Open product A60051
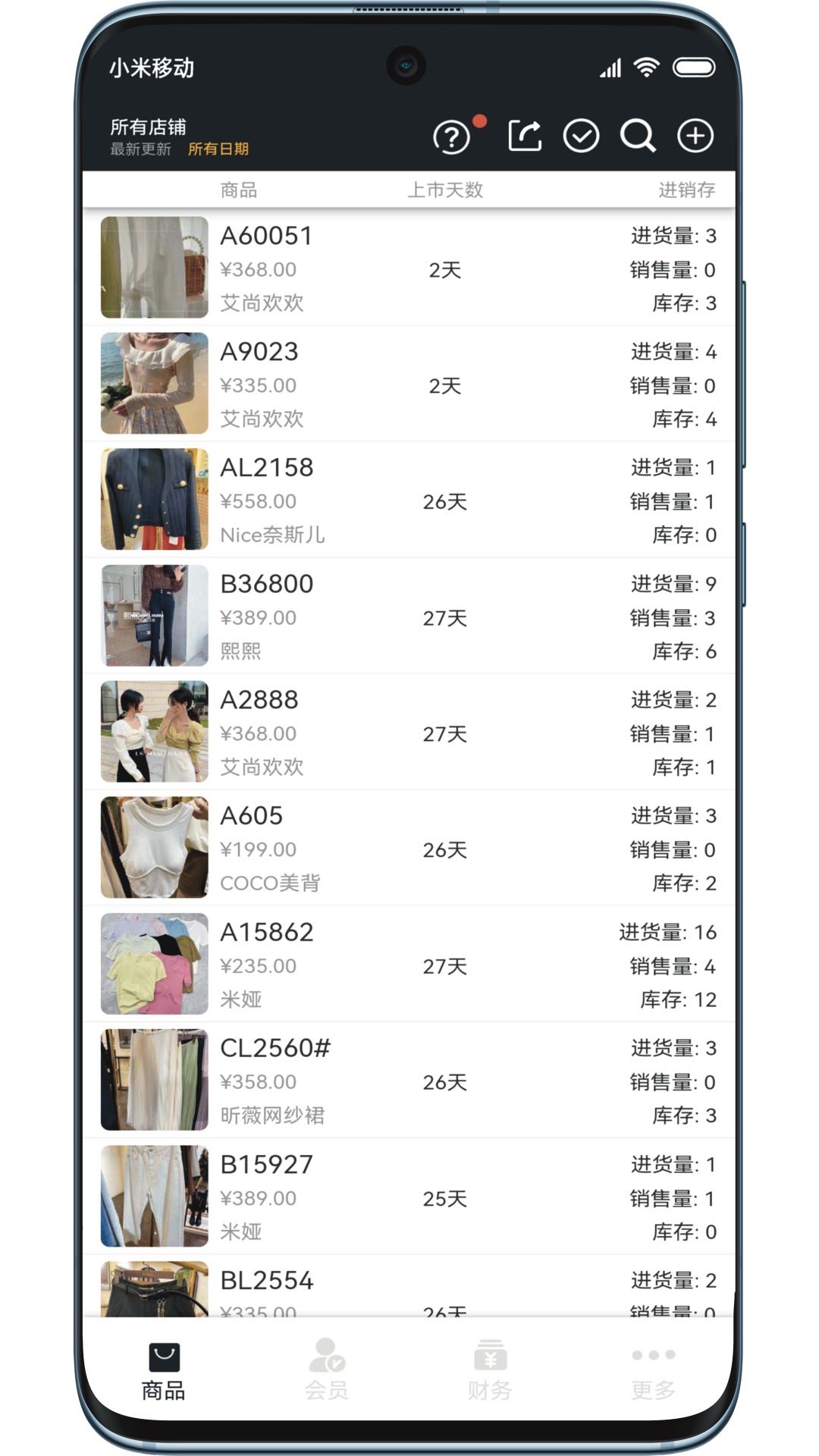Screen dimensions: 819x1456 [x=409, y=268]
